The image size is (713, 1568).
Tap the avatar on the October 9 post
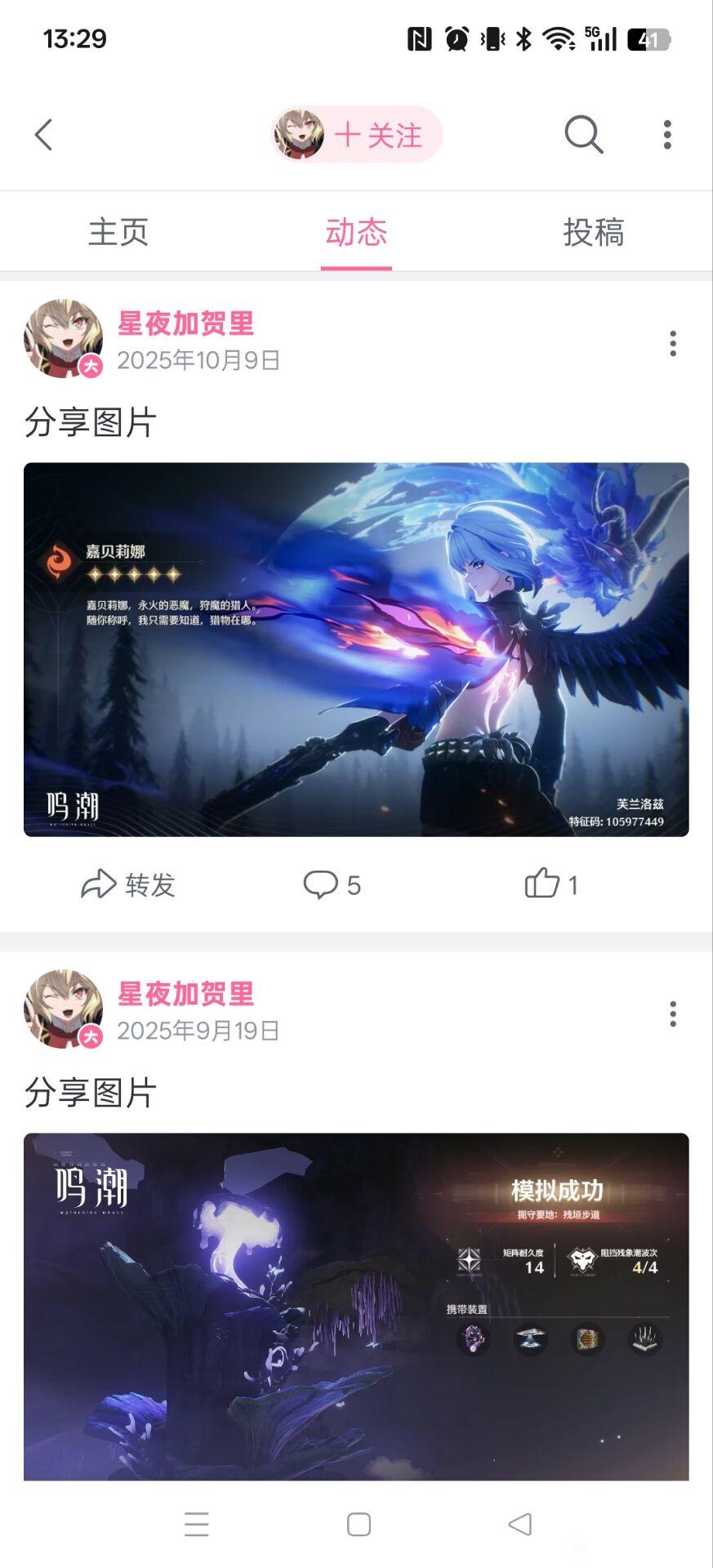pos(64,338)
